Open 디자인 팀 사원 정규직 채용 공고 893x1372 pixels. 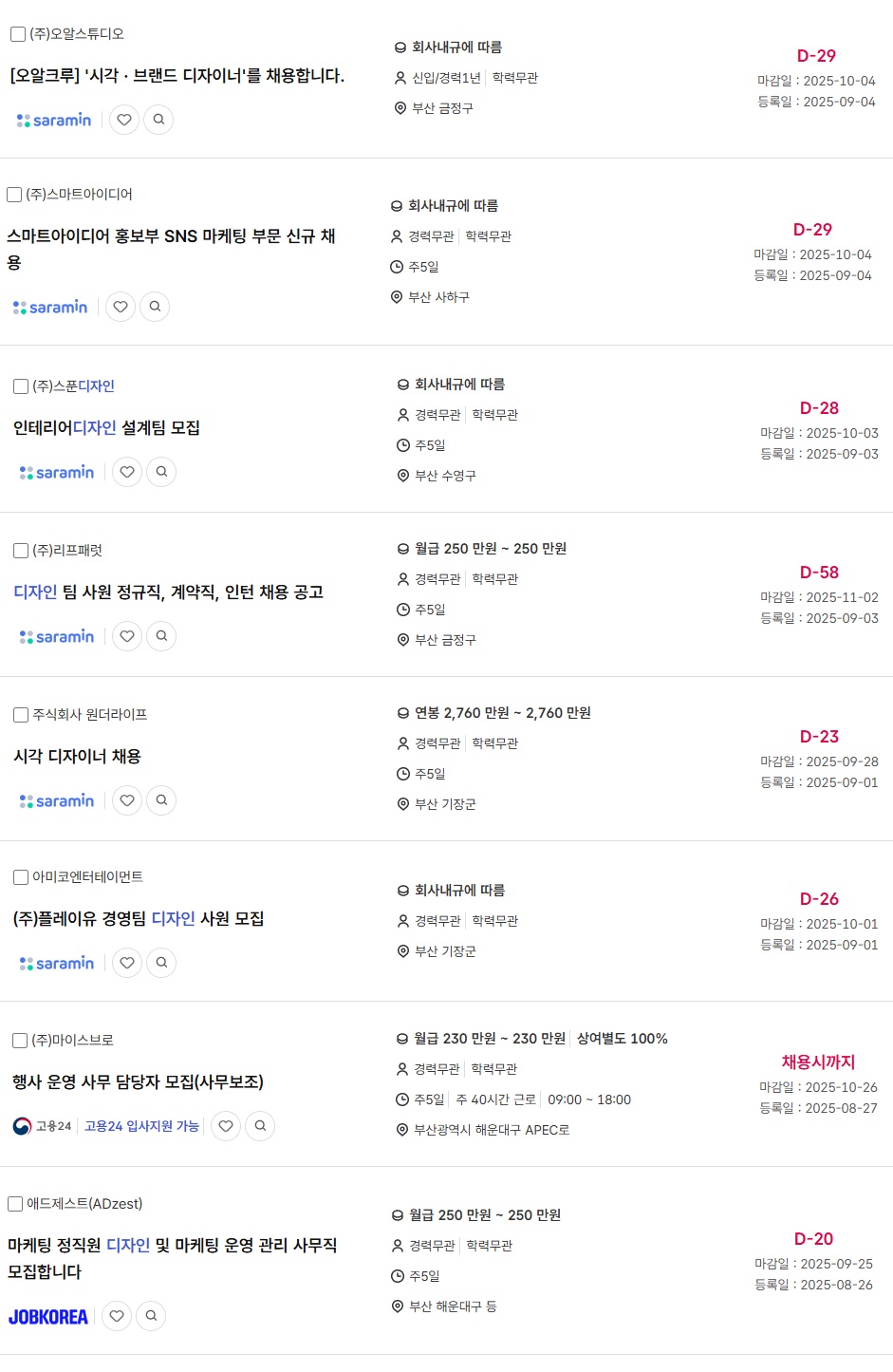pyautogui.click(x=168, y=592)
